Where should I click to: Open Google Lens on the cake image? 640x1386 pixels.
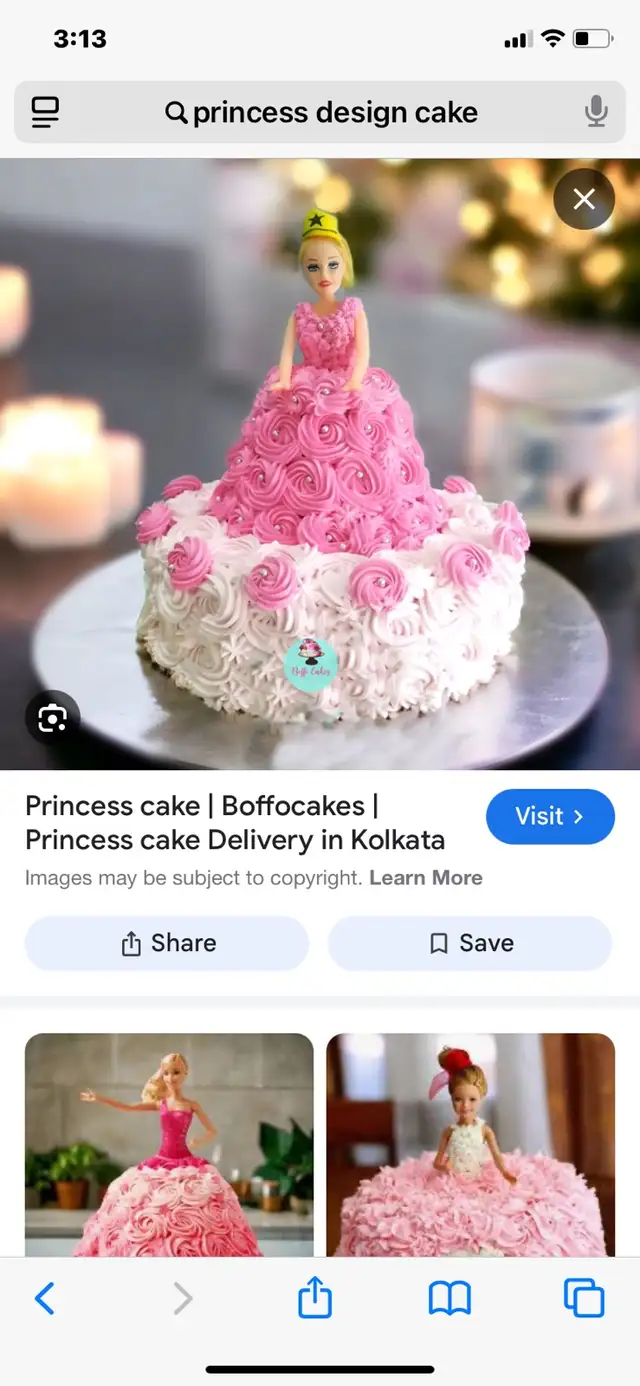coord(53,717)
